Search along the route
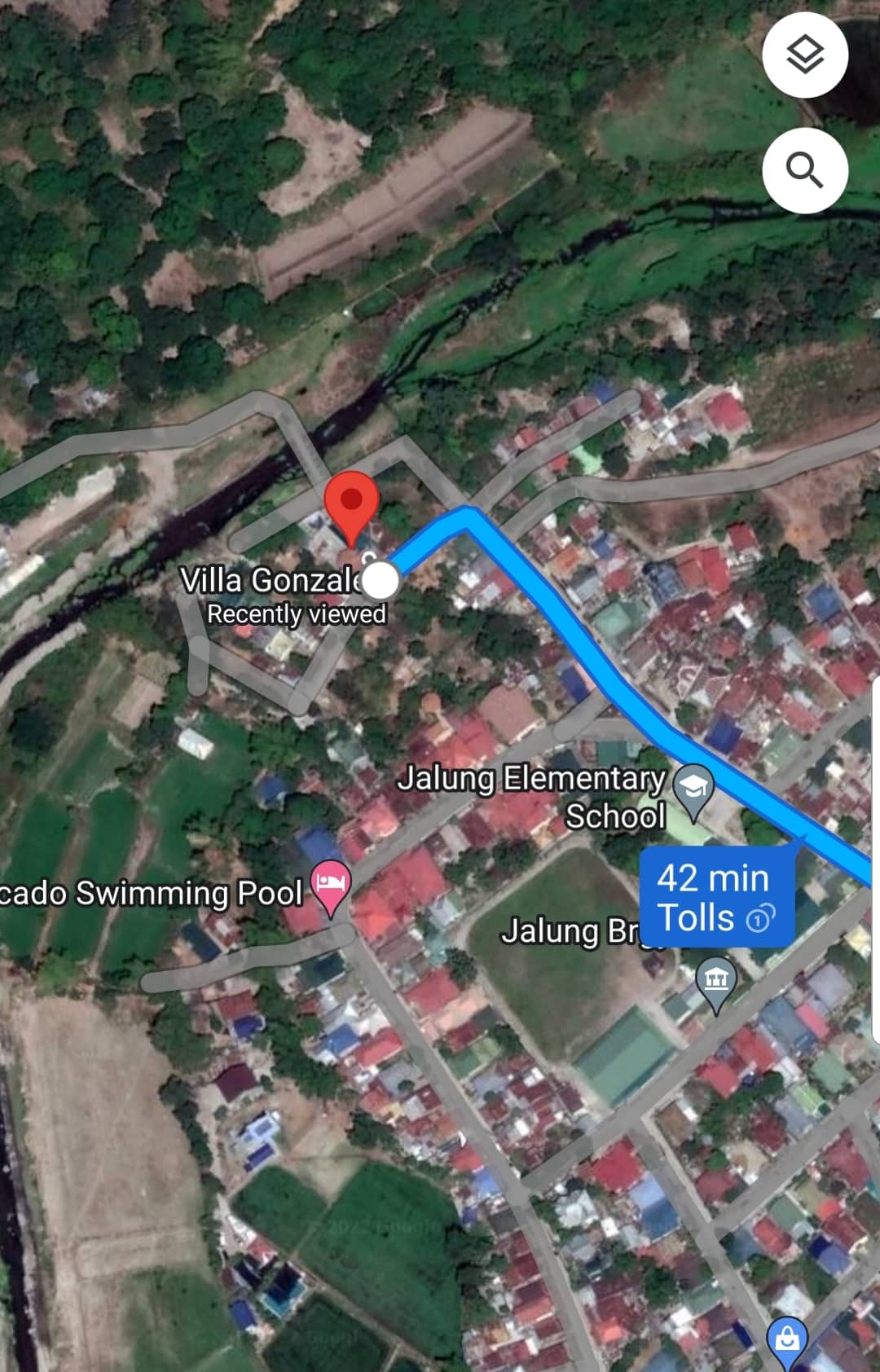Image resolution: width=880 pixels, height=1372 pixels. [805, 171]
